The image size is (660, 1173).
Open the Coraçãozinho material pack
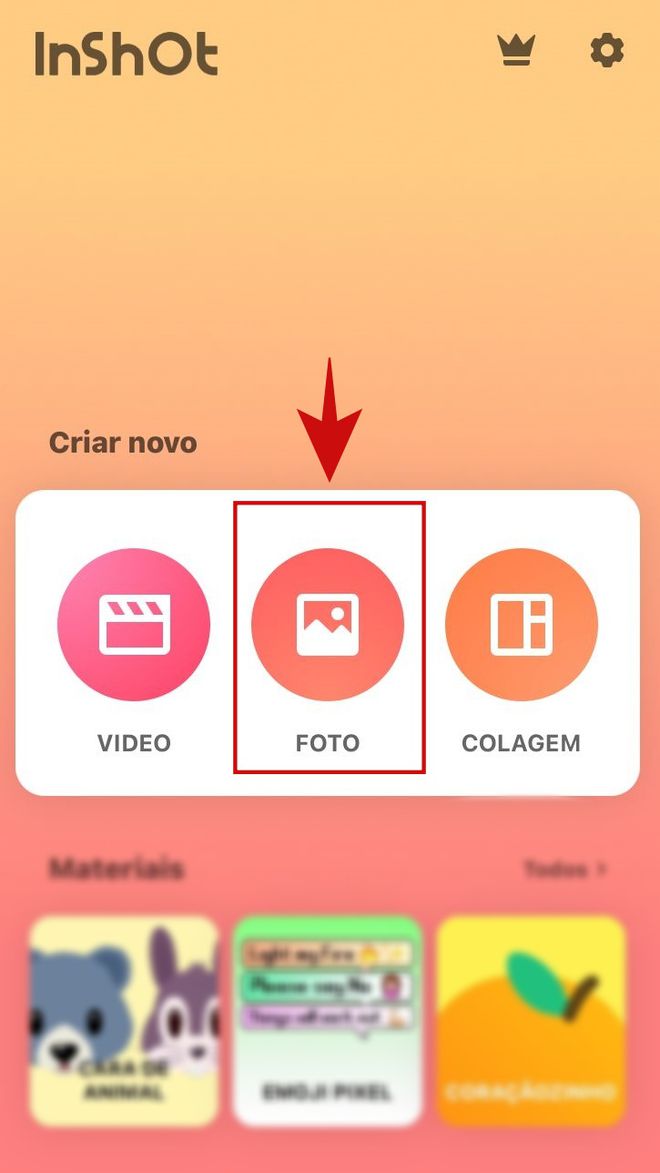[531, 1020]
